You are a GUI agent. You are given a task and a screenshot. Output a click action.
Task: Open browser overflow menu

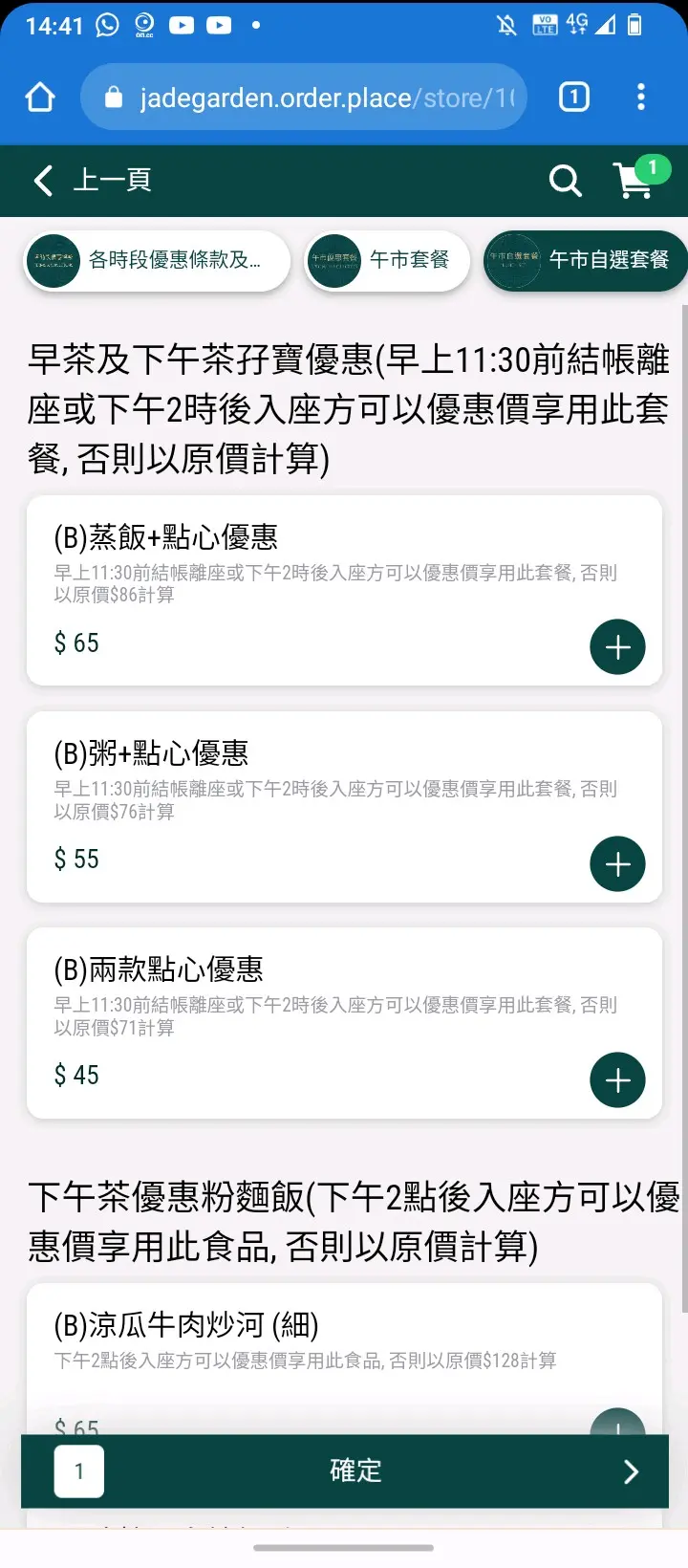(x=641, y=97)
